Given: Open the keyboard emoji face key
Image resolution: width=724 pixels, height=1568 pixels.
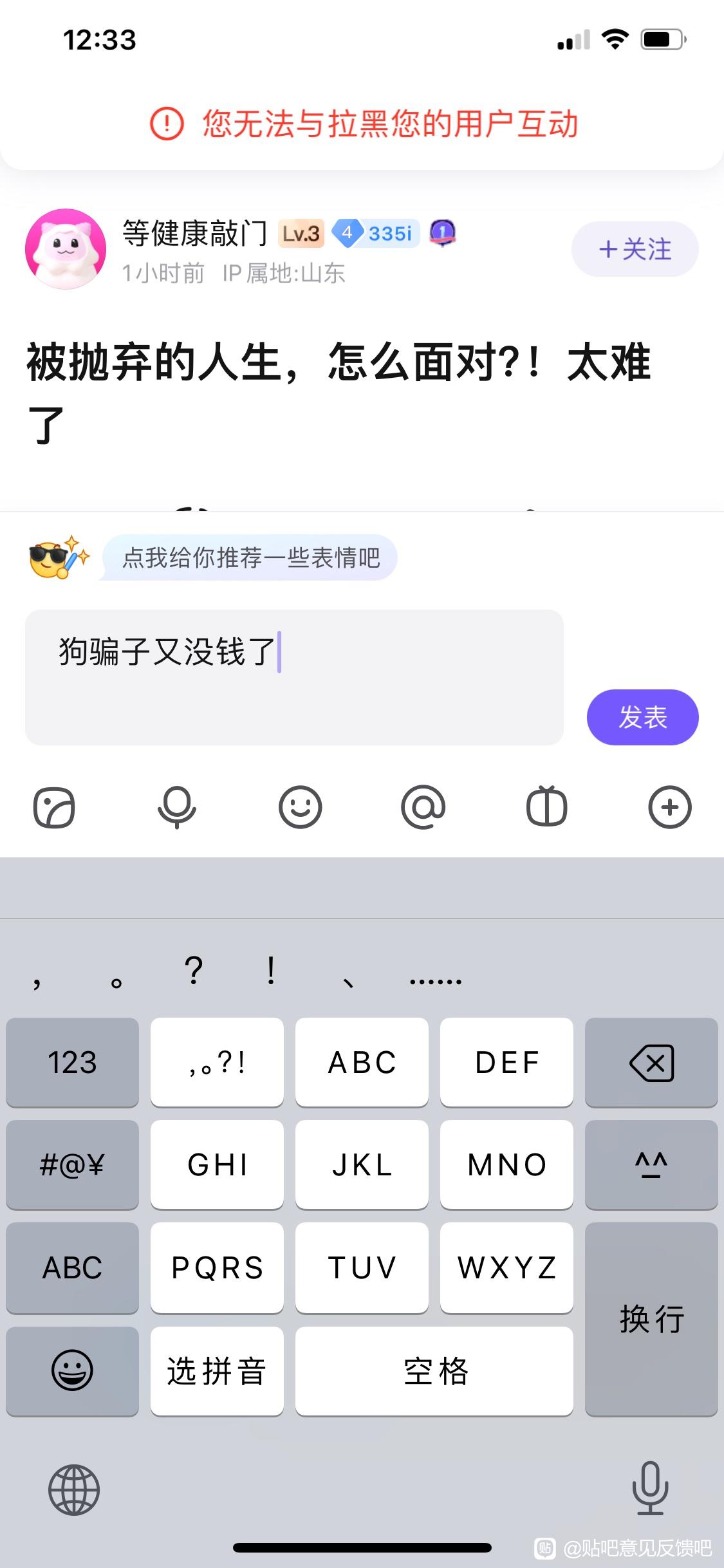Looking at the screenshot, I should pos(72,1371).
